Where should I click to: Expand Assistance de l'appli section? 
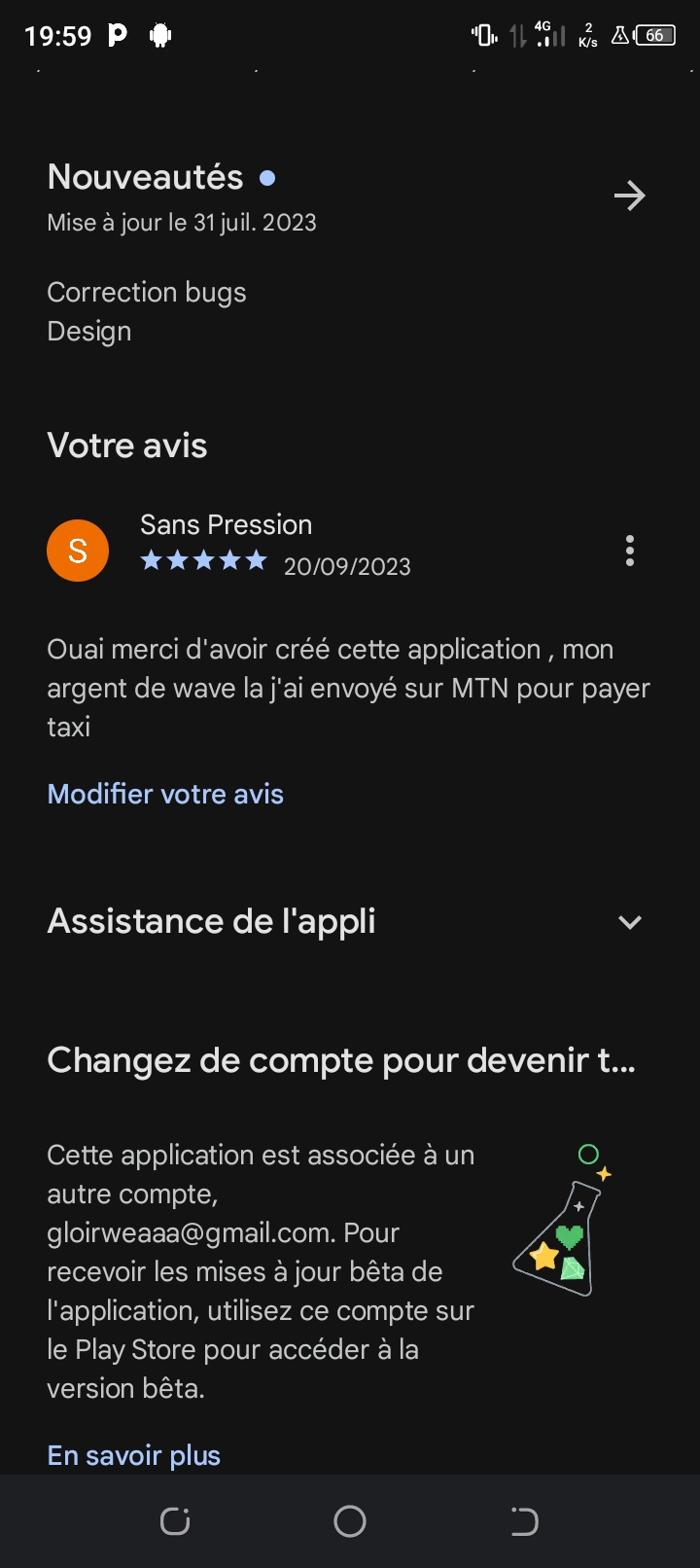(x=630, y=922)
